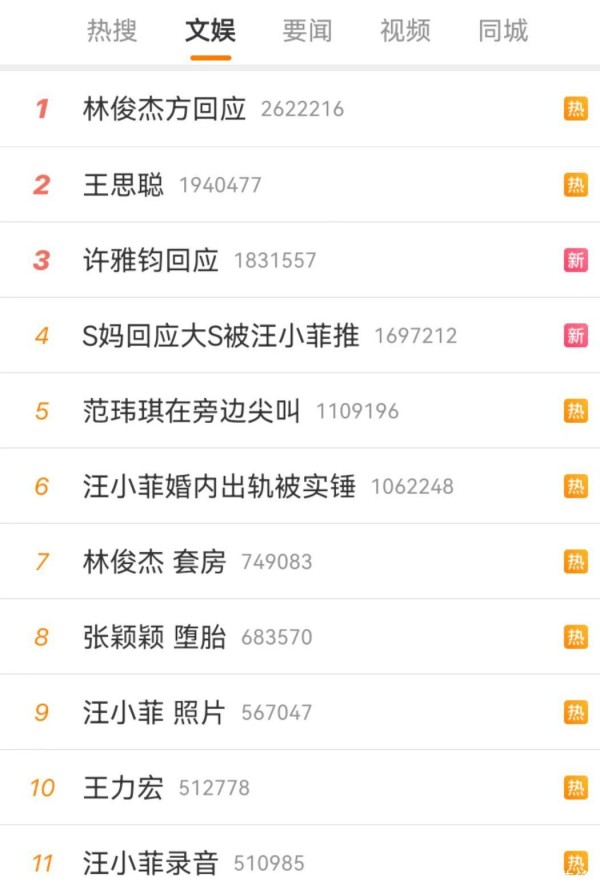This screenshot has height=894, width=600.
Task: Open S妈回应大S被汪小菲推 topic
Action: (x=220, y=336)
